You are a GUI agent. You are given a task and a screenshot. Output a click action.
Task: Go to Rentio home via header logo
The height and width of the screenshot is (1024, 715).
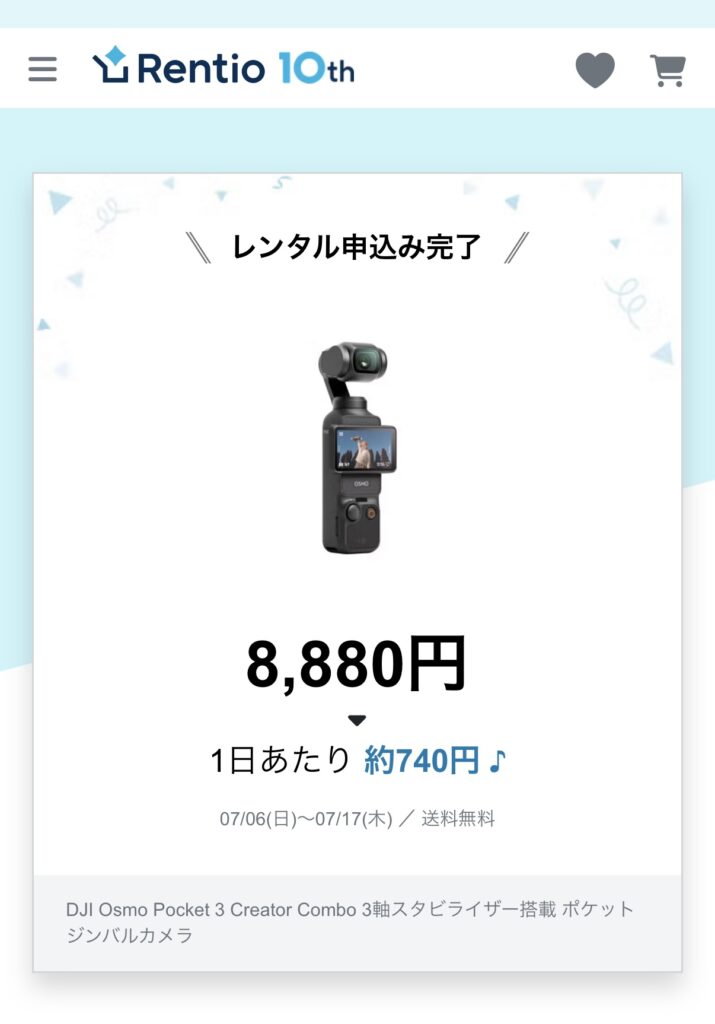tap(223, 68)
